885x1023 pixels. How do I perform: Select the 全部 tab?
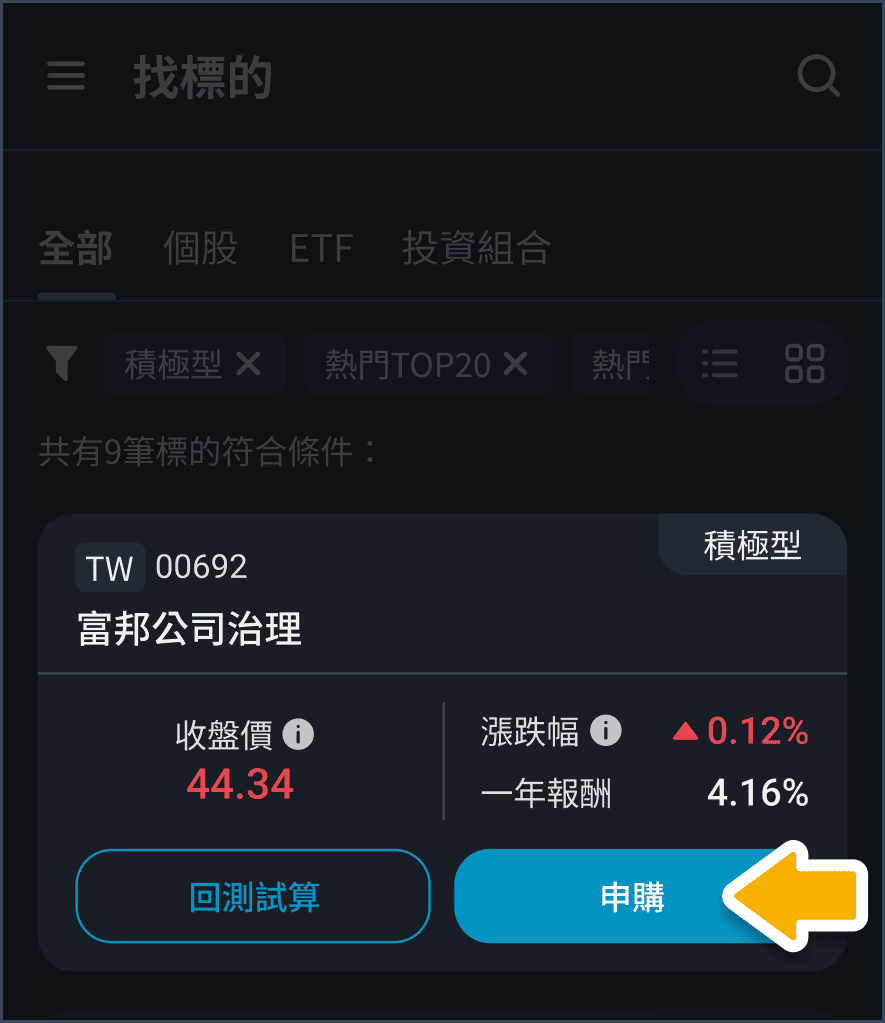point(76,248)
